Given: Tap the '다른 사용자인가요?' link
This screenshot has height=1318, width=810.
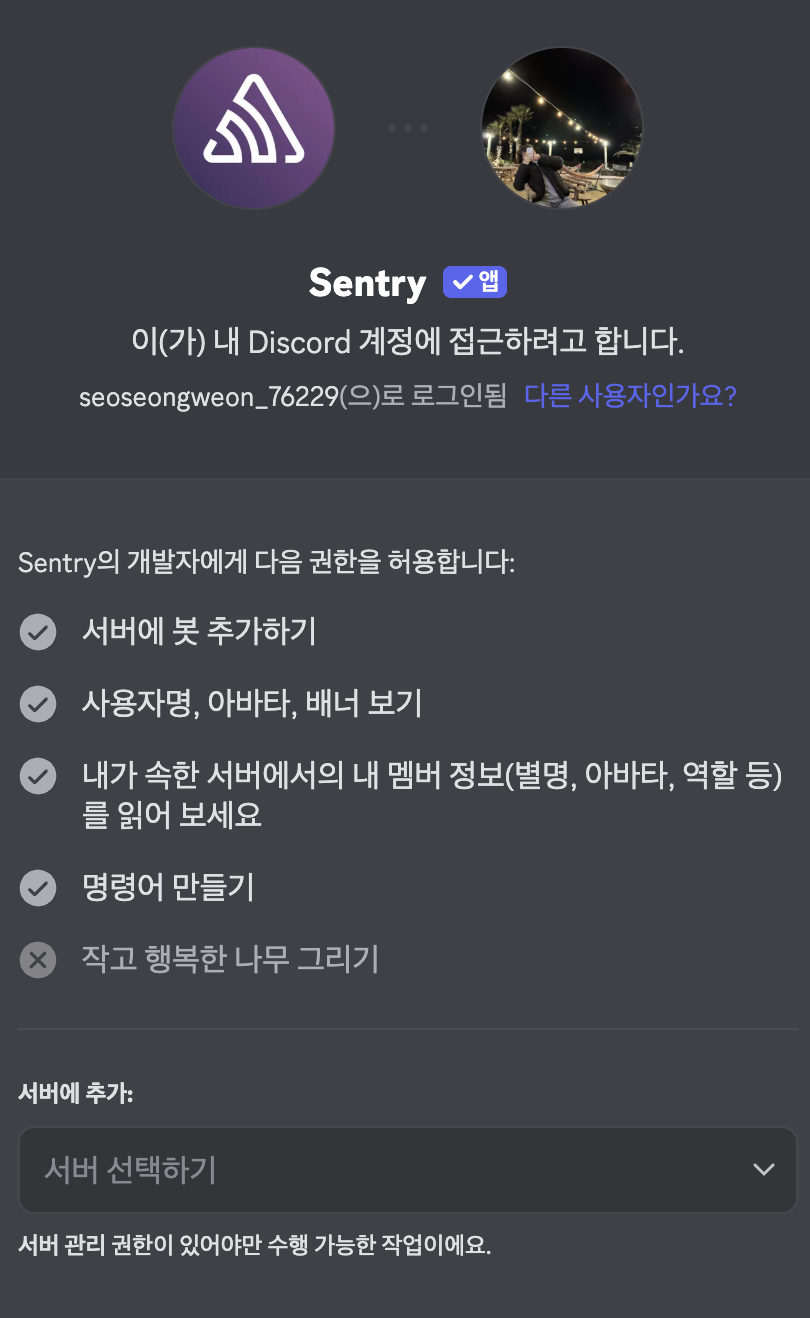Looking at the screenshot, I should pyautogui.click(x=630, y=396).
